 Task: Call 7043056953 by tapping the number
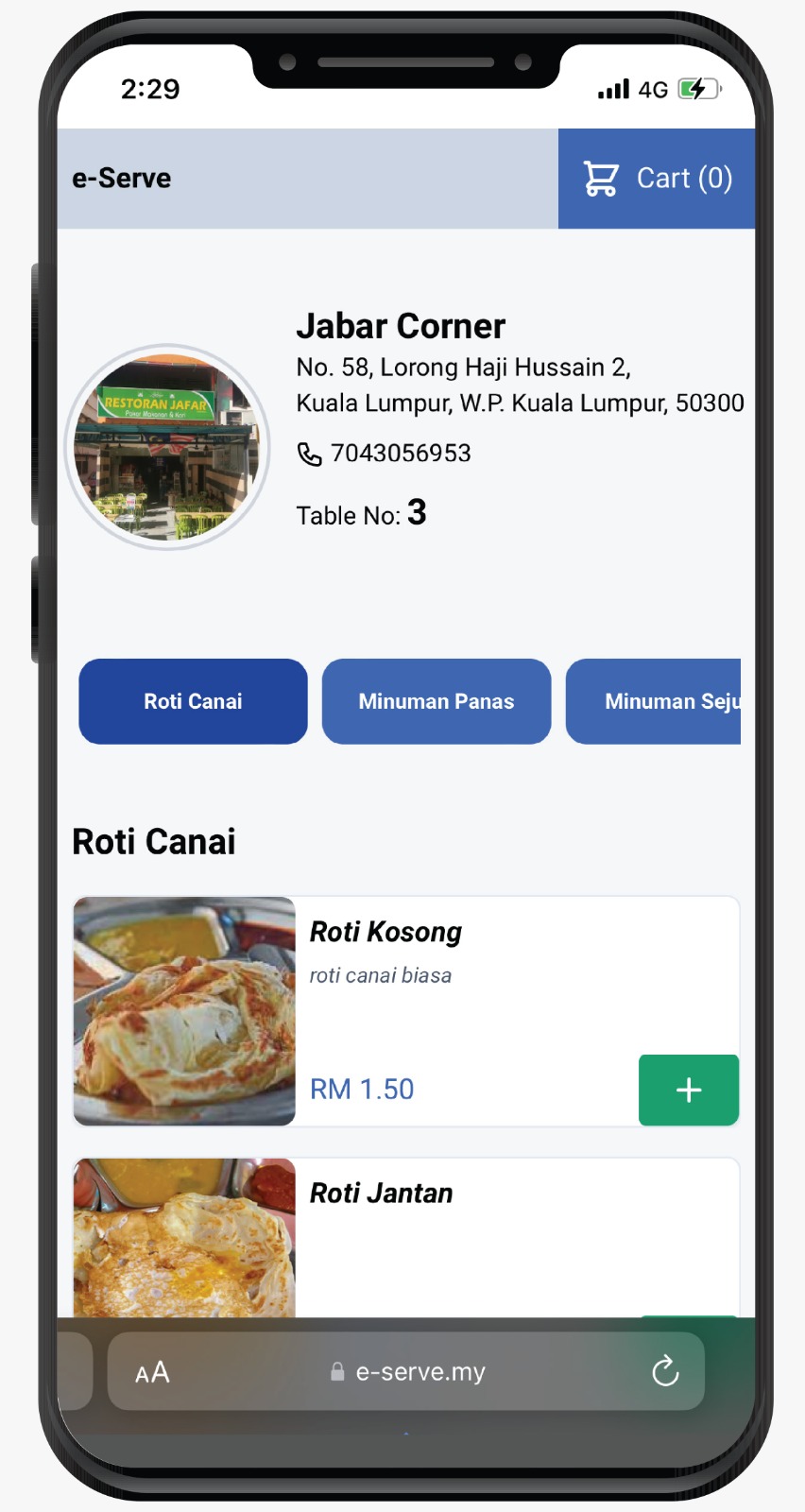tap(400, 454)
